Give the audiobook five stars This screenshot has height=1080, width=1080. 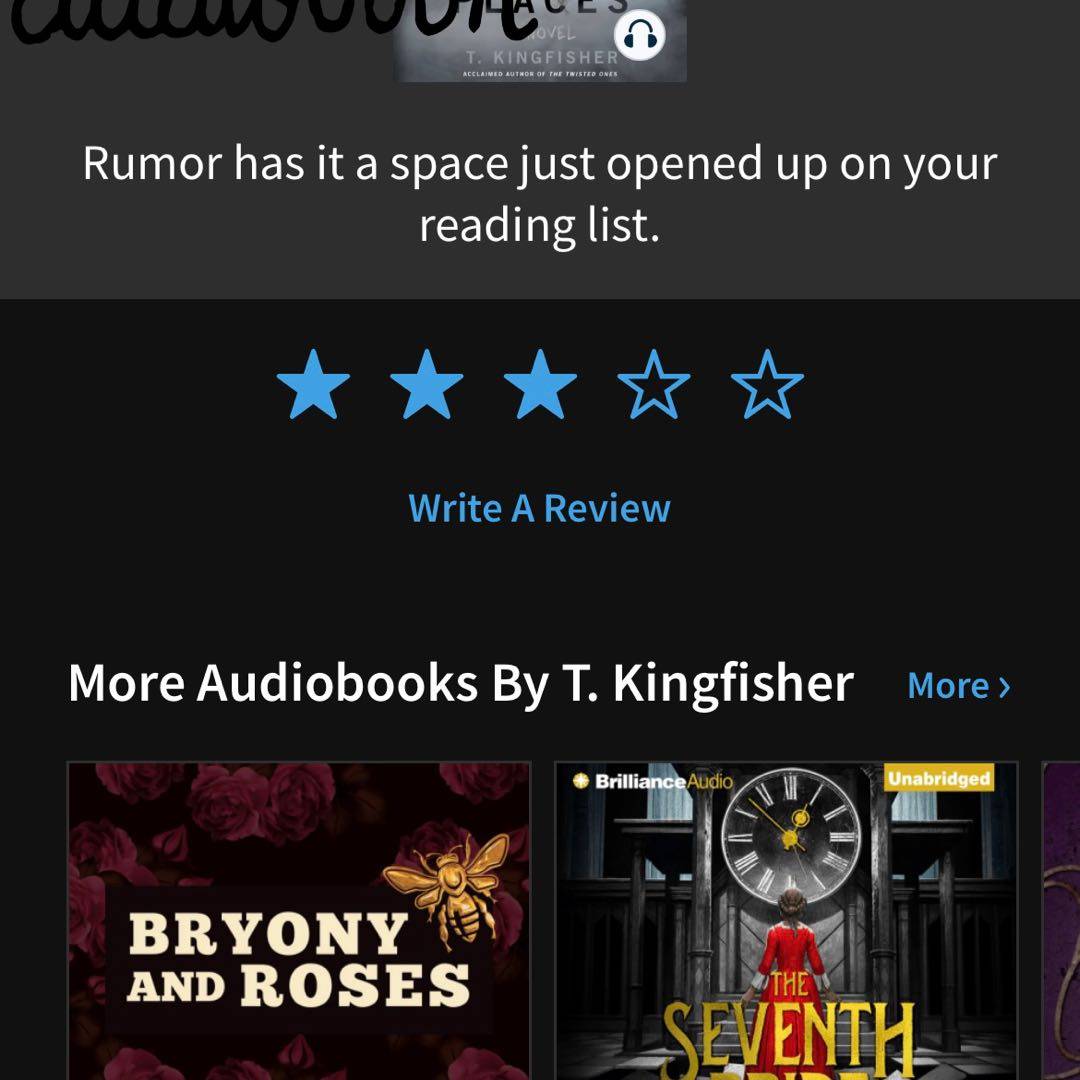[767, 385]
